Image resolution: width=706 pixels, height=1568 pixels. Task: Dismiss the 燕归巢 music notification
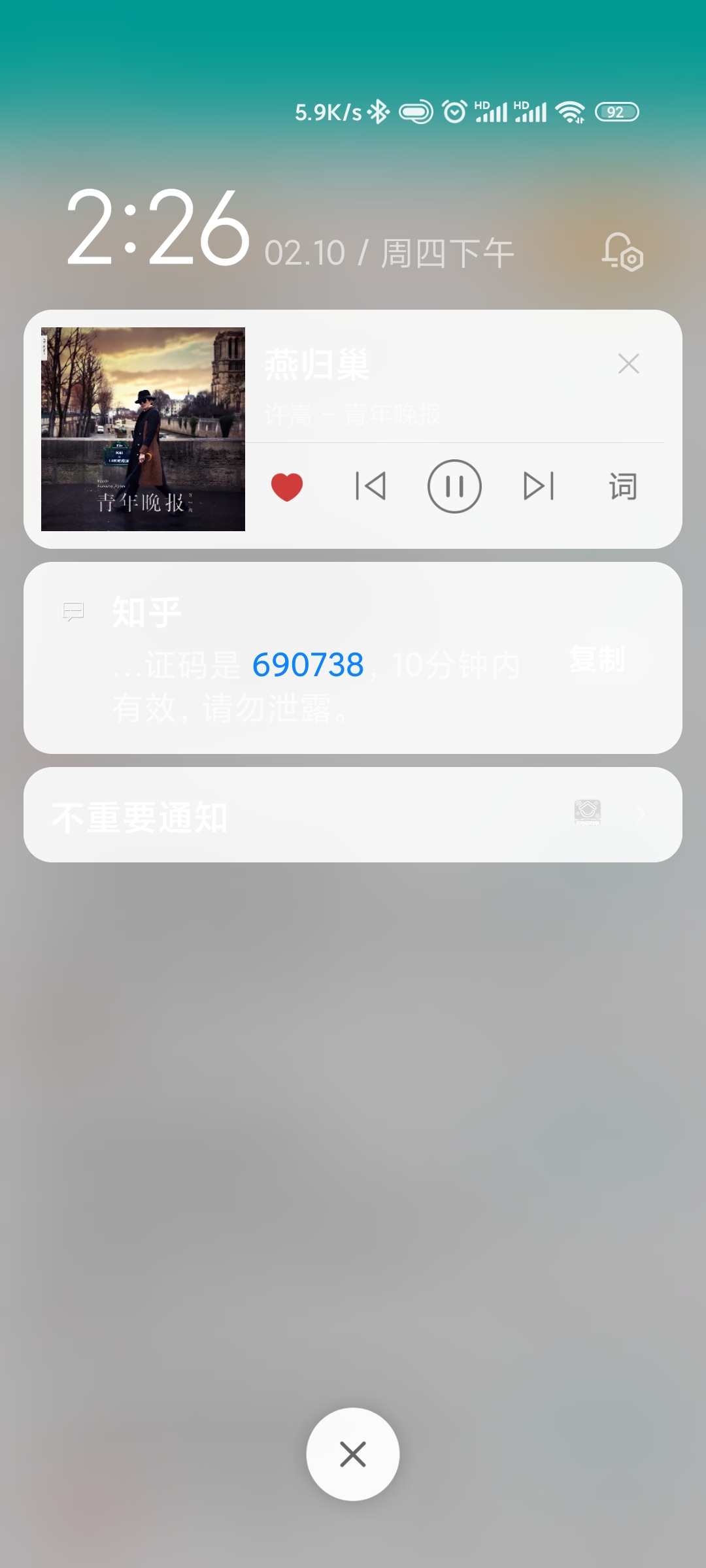click(x=628, y=363)
